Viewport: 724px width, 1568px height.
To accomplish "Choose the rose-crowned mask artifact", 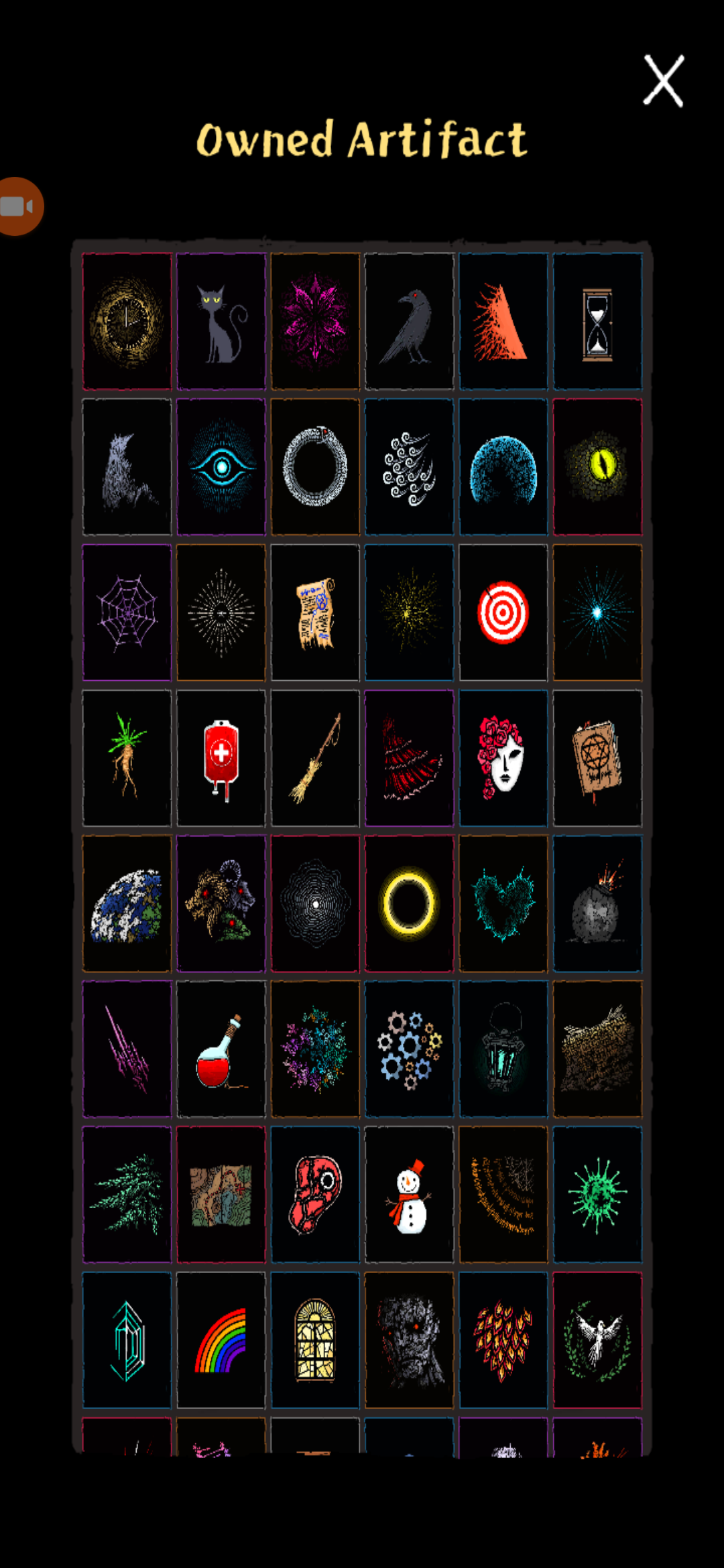I will pyautogui.click(x=503, y=758).
